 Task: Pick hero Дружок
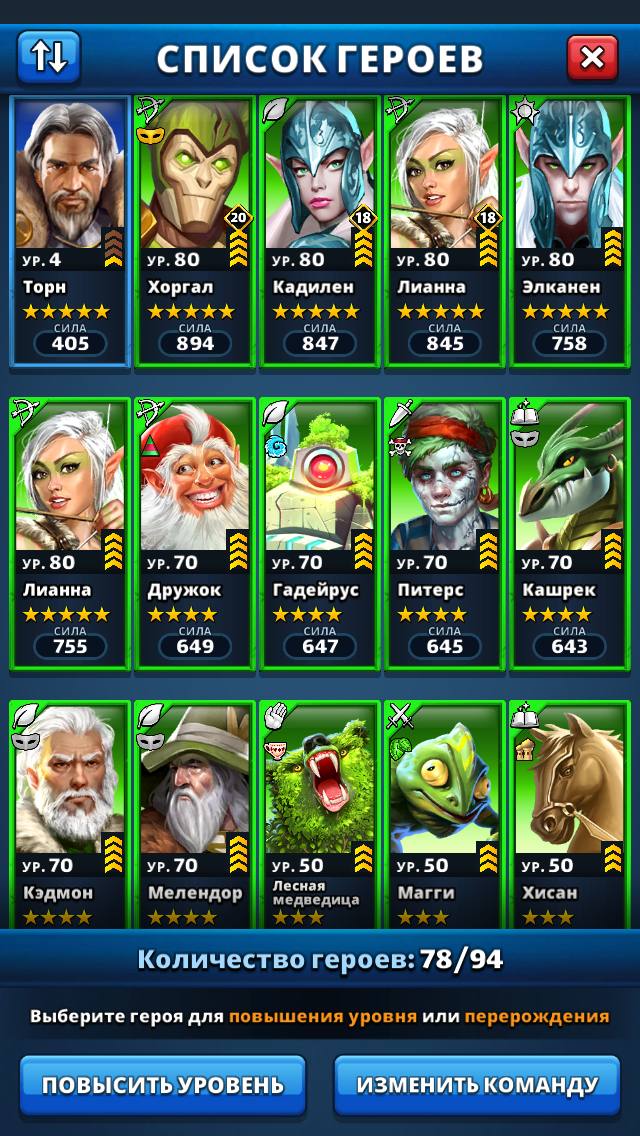click(195, 532)
